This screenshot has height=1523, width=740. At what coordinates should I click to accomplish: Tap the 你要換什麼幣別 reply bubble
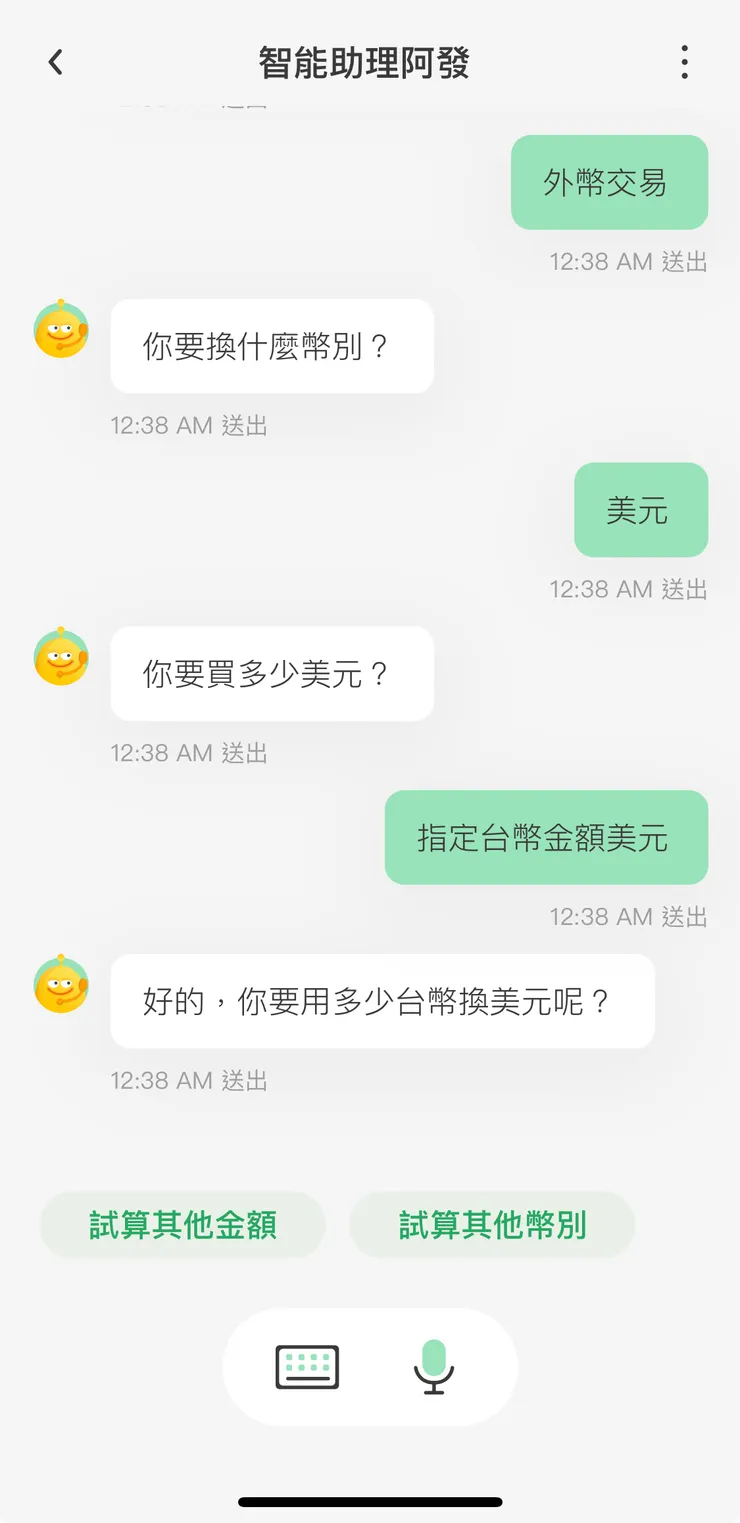[x=271, y=346]
